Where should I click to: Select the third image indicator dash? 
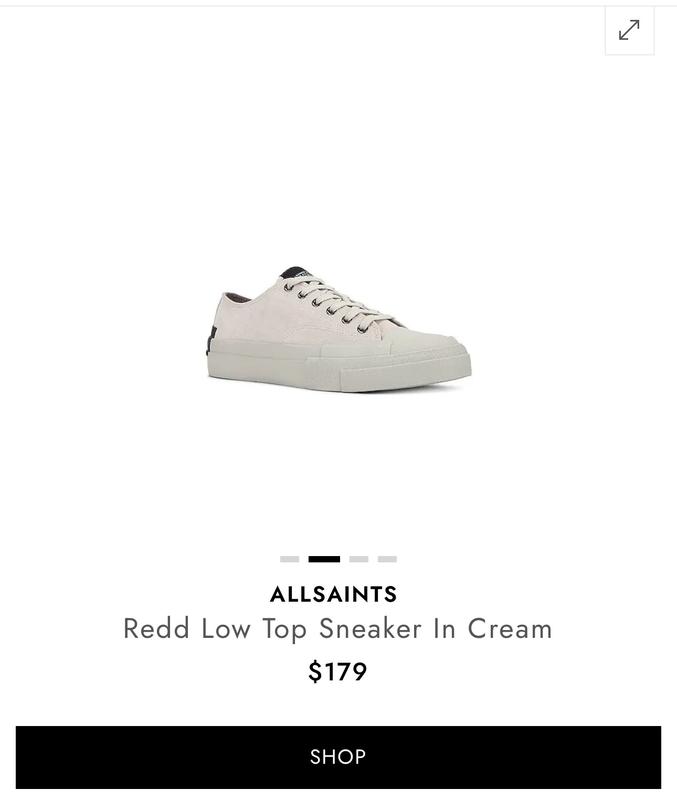[x=358, y=559]
